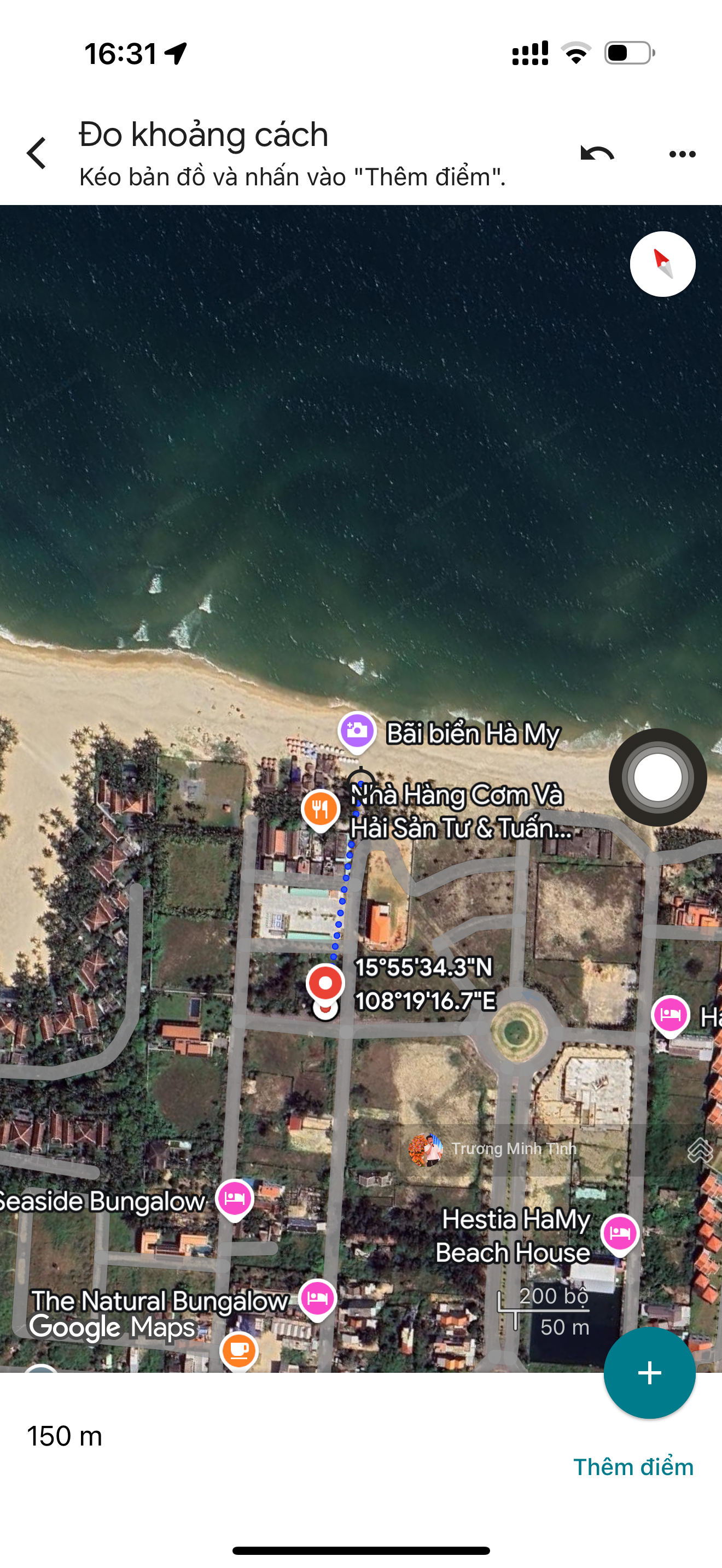The image size is (722, 1568).
Task: View Hestia HaMy Beach House pin
Action: coord(620,1233)
